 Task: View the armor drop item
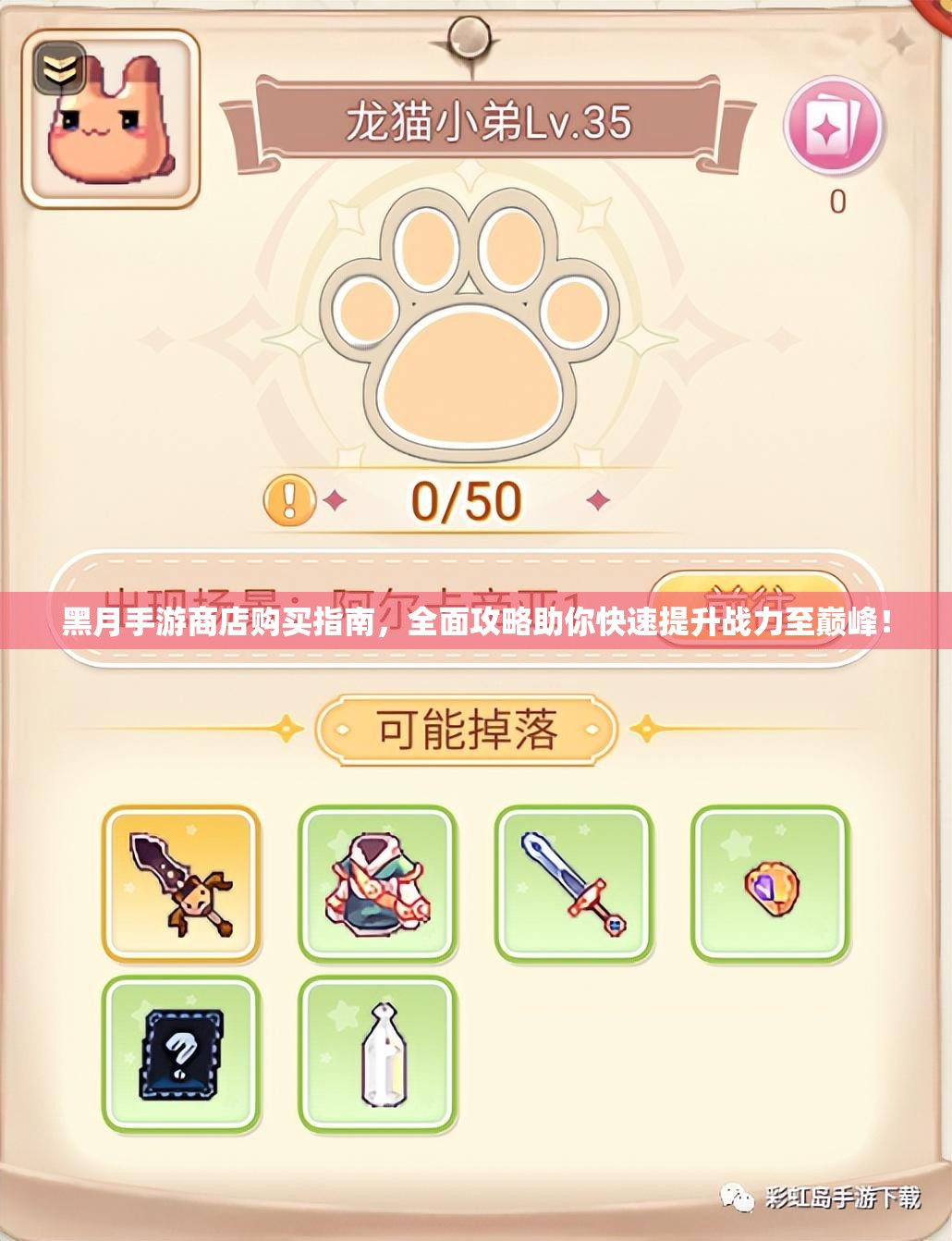377,885
